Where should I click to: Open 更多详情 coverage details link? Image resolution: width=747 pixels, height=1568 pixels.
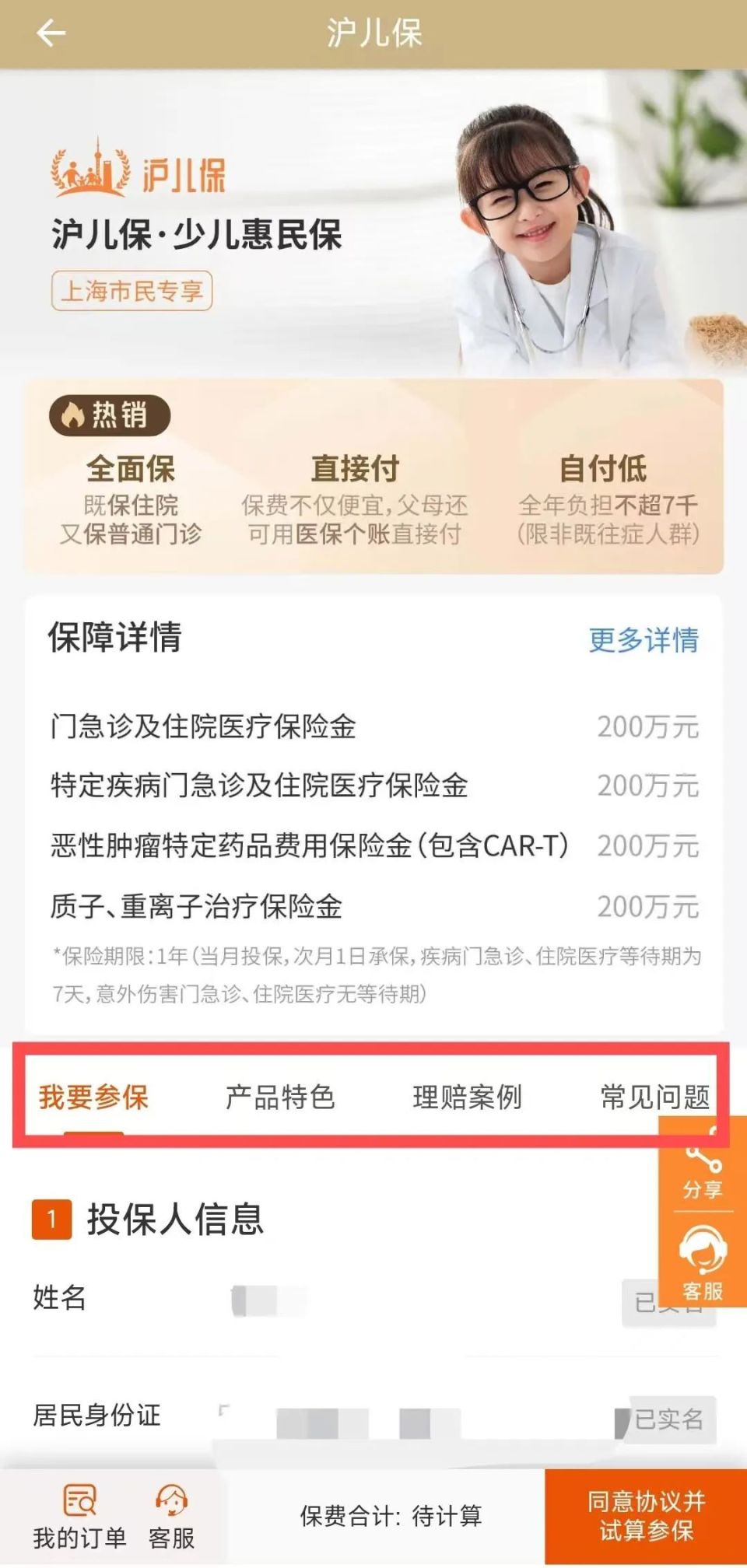[643, 640]
